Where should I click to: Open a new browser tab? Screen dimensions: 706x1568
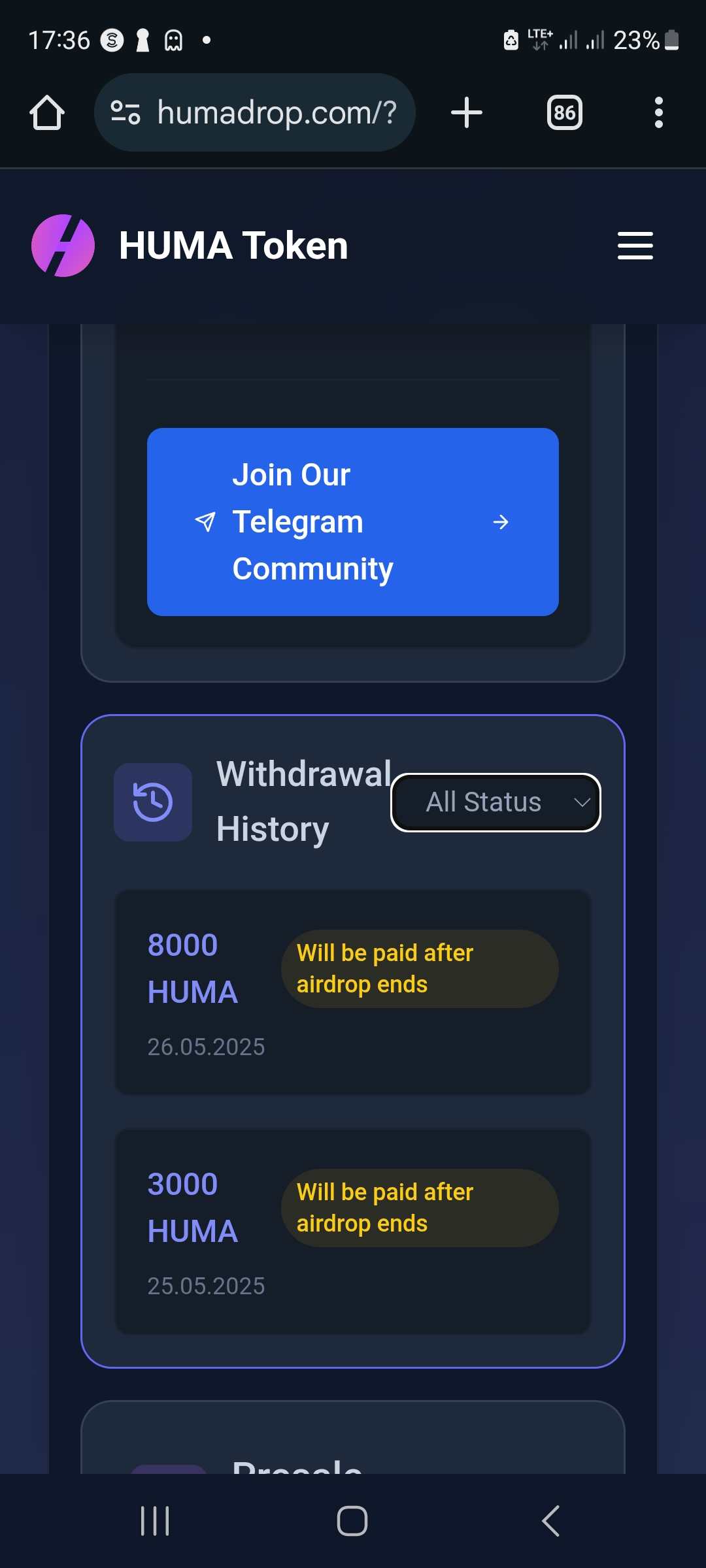pos(467,112)
